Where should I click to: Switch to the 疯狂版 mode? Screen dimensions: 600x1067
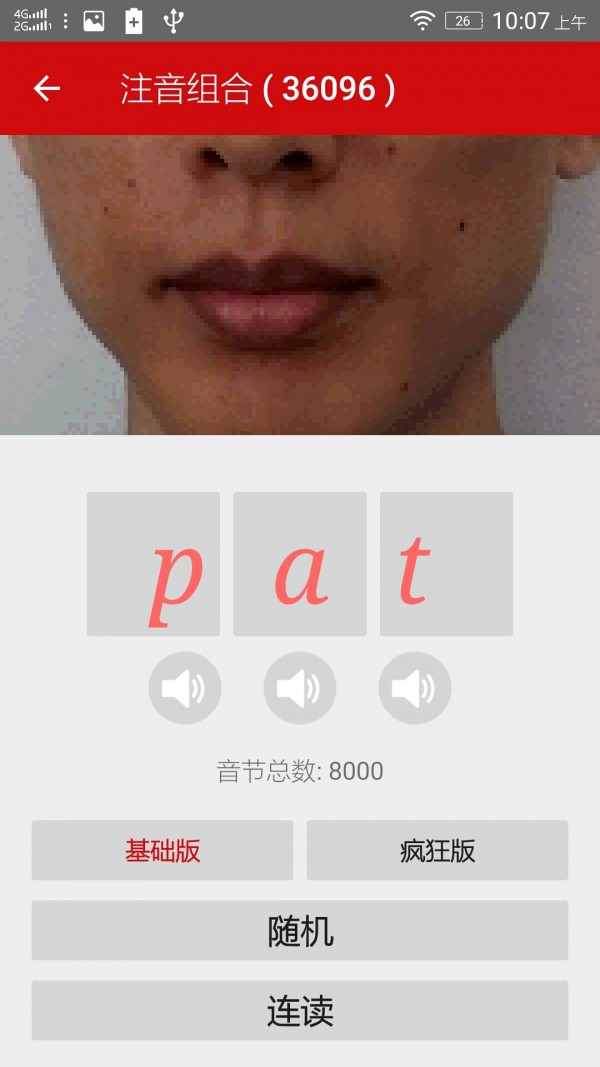(437, 850)
